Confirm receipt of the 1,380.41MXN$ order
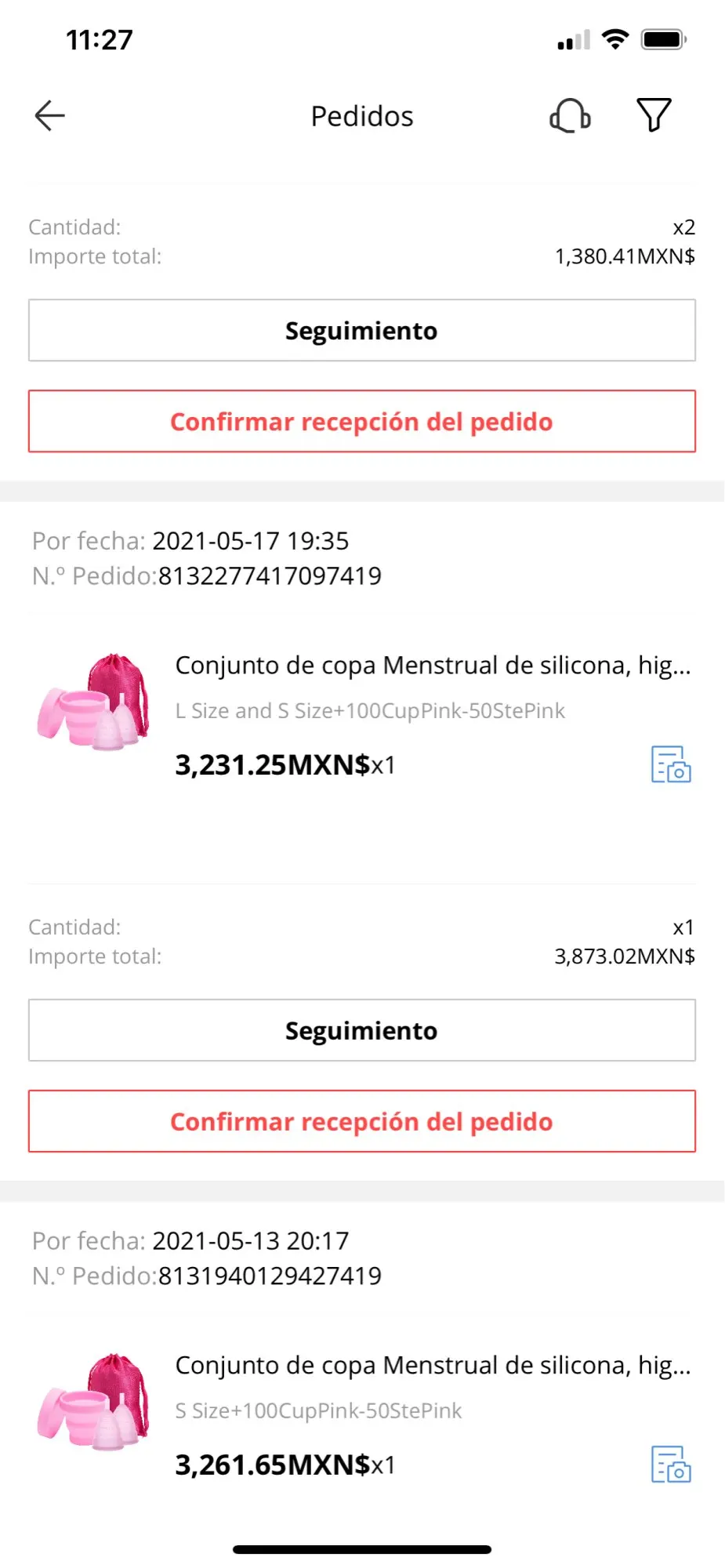 pos(361,421)
